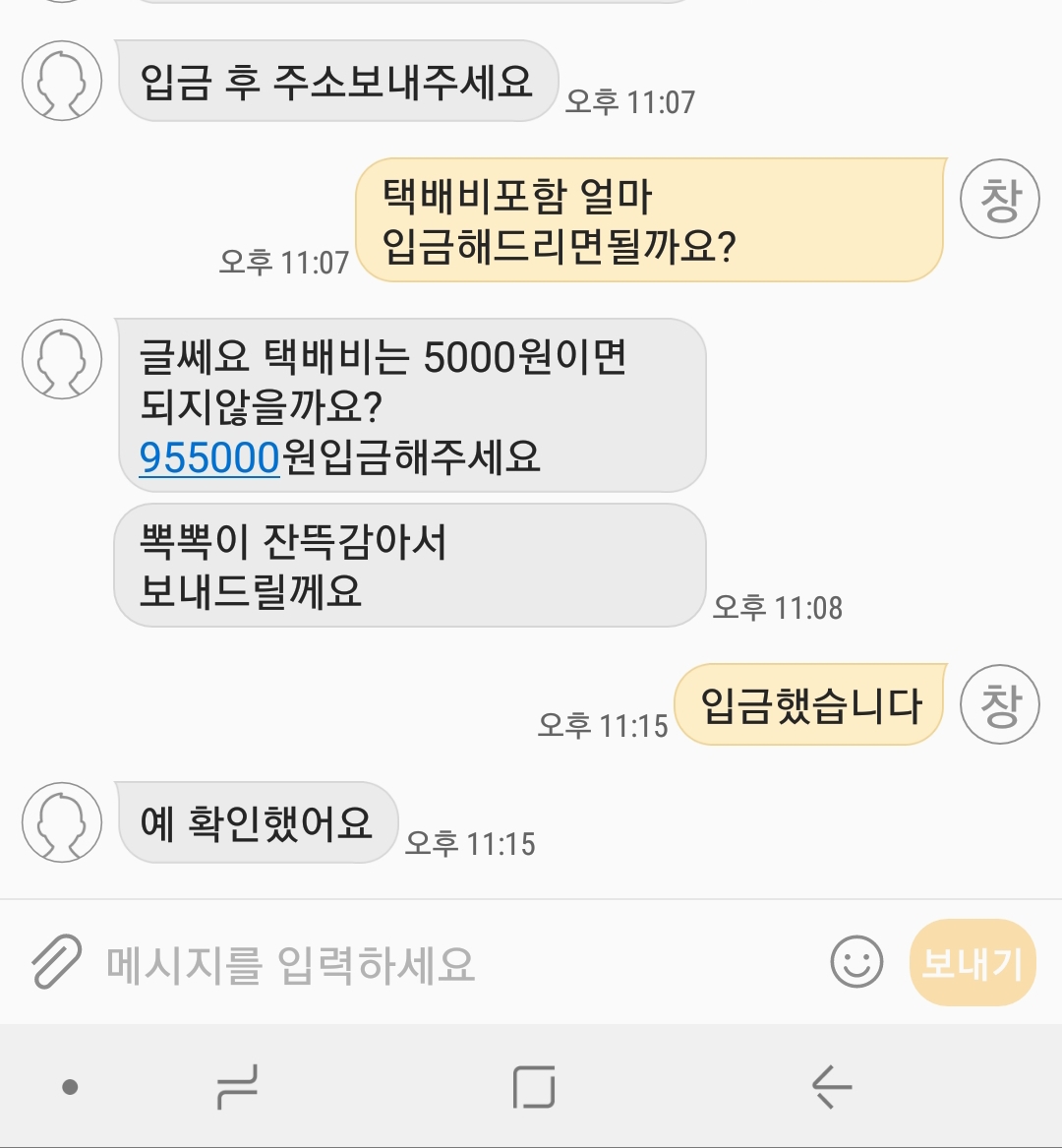
Task: Open the 955000 linked number
Action: [210, 457]
